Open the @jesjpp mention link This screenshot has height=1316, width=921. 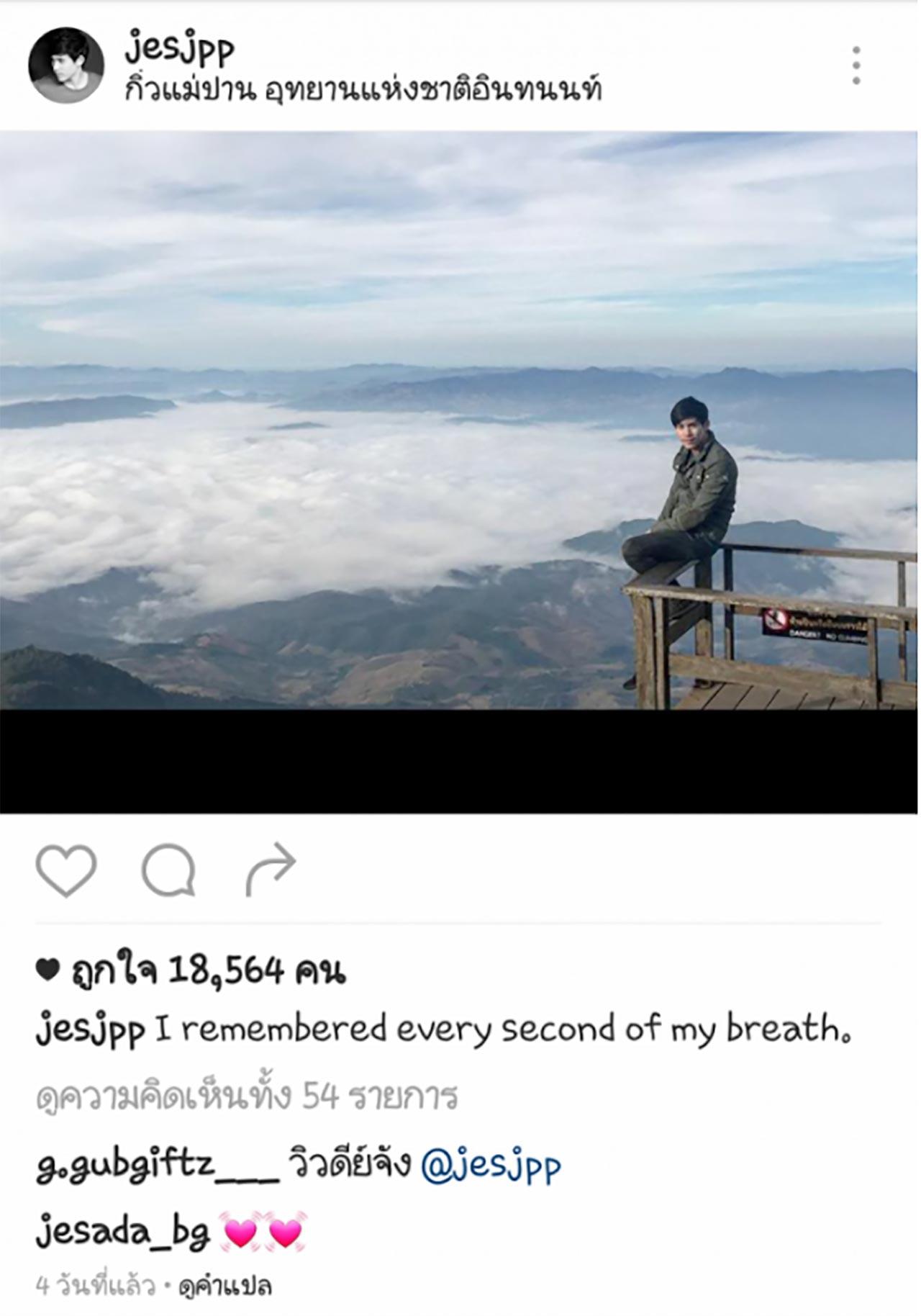[490, 1165]
